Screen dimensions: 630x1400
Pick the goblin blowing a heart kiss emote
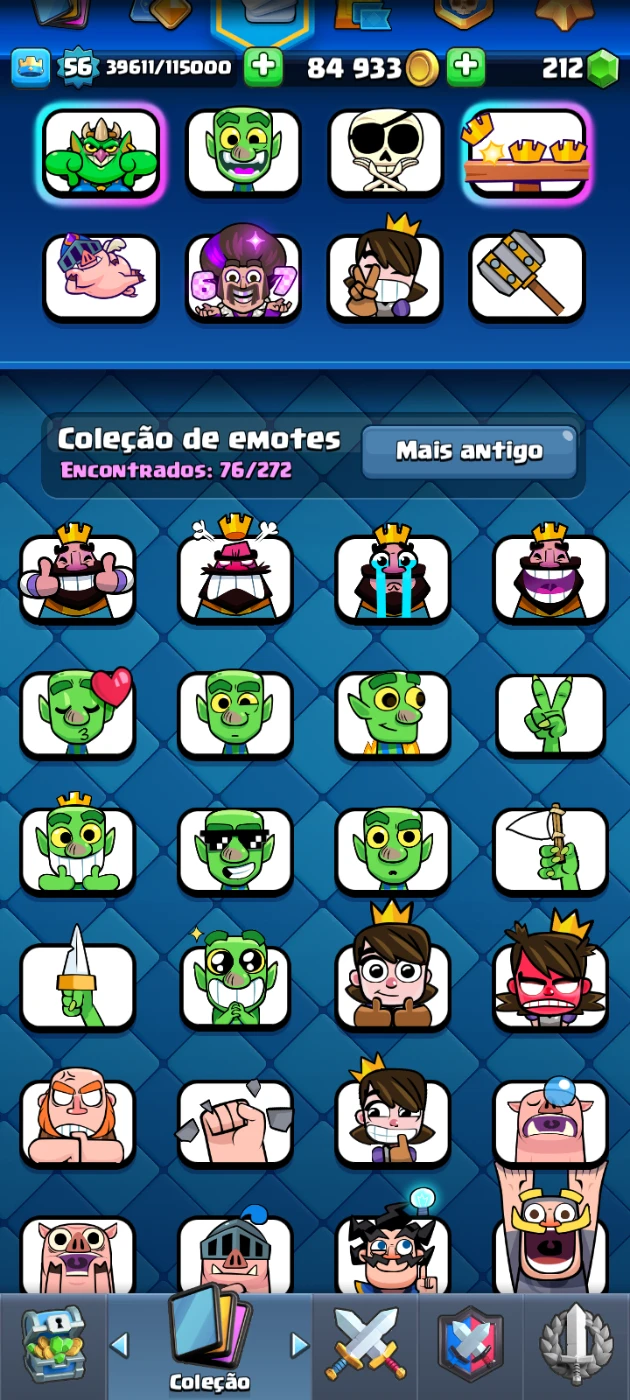click(x=78, y=714)
